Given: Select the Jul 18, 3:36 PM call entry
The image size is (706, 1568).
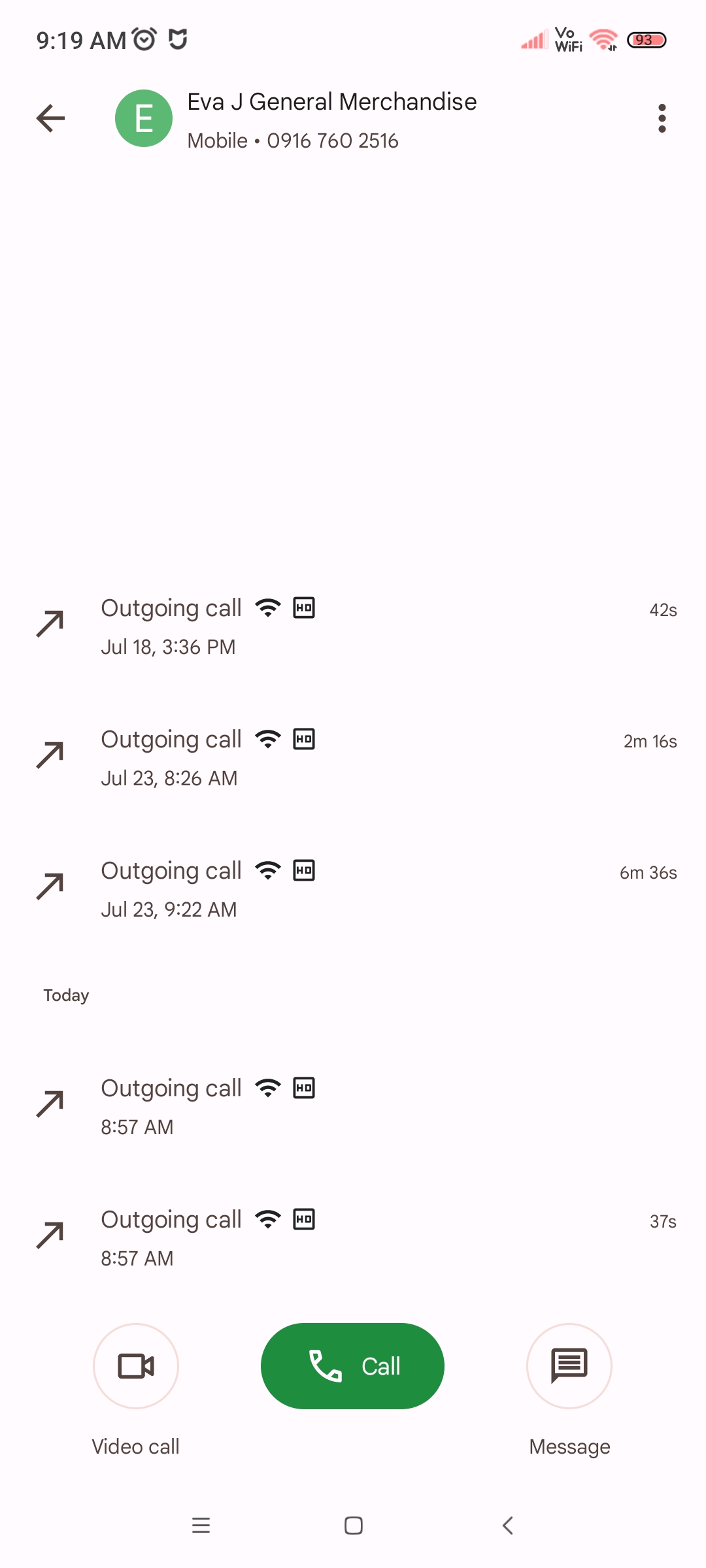Looking at the screenshot, I should 353,627.
